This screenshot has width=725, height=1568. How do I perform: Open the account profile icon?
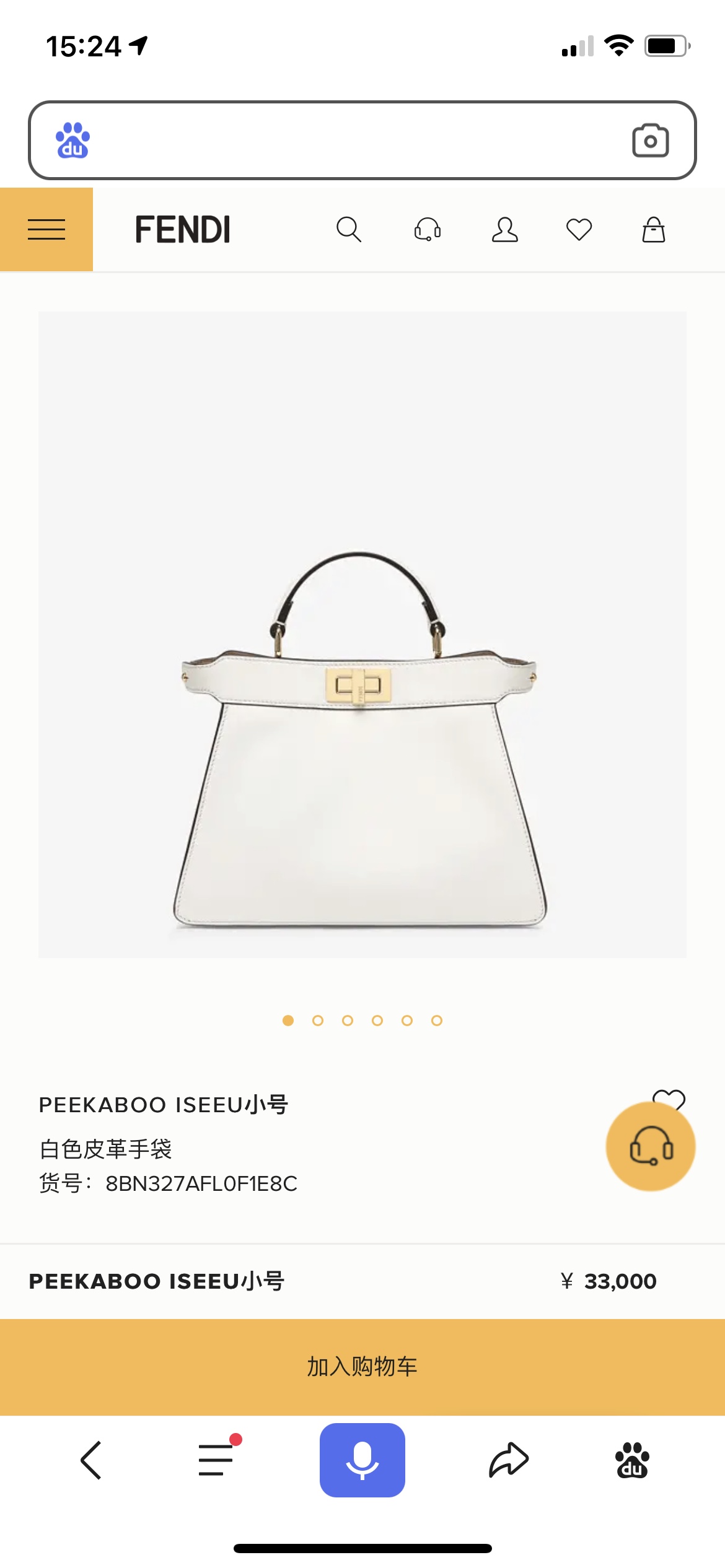pyautogui.click(x=504, y=229)
